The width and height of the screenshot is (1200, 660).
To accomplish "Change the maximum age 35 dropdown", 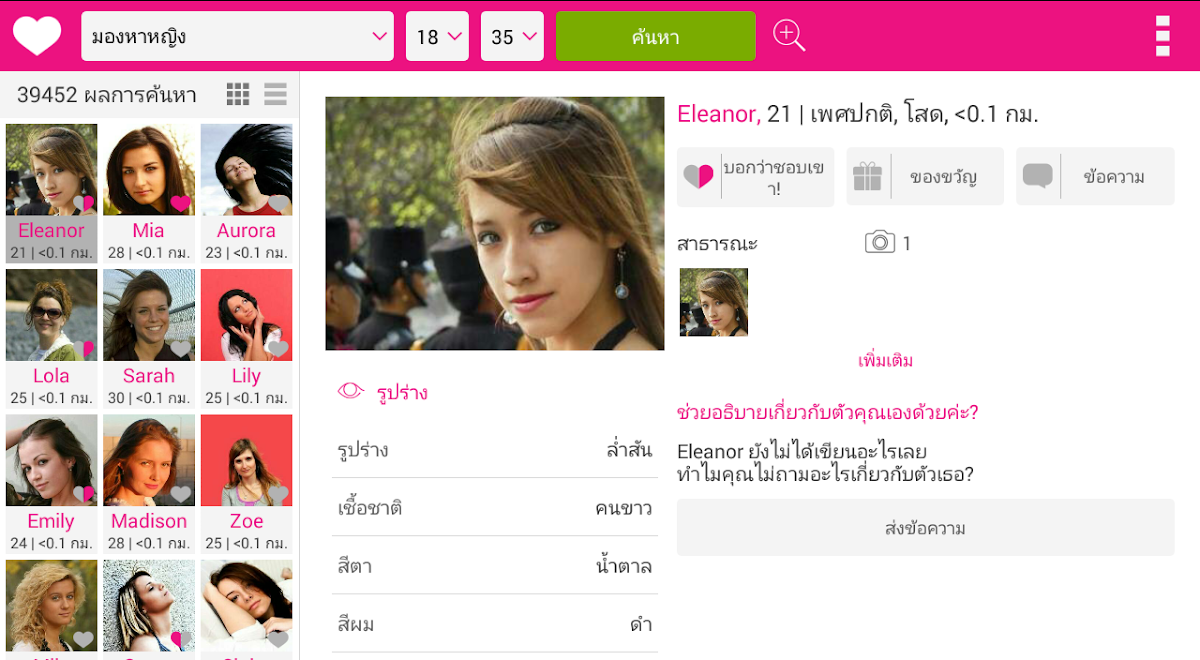I will coord(512,37).
